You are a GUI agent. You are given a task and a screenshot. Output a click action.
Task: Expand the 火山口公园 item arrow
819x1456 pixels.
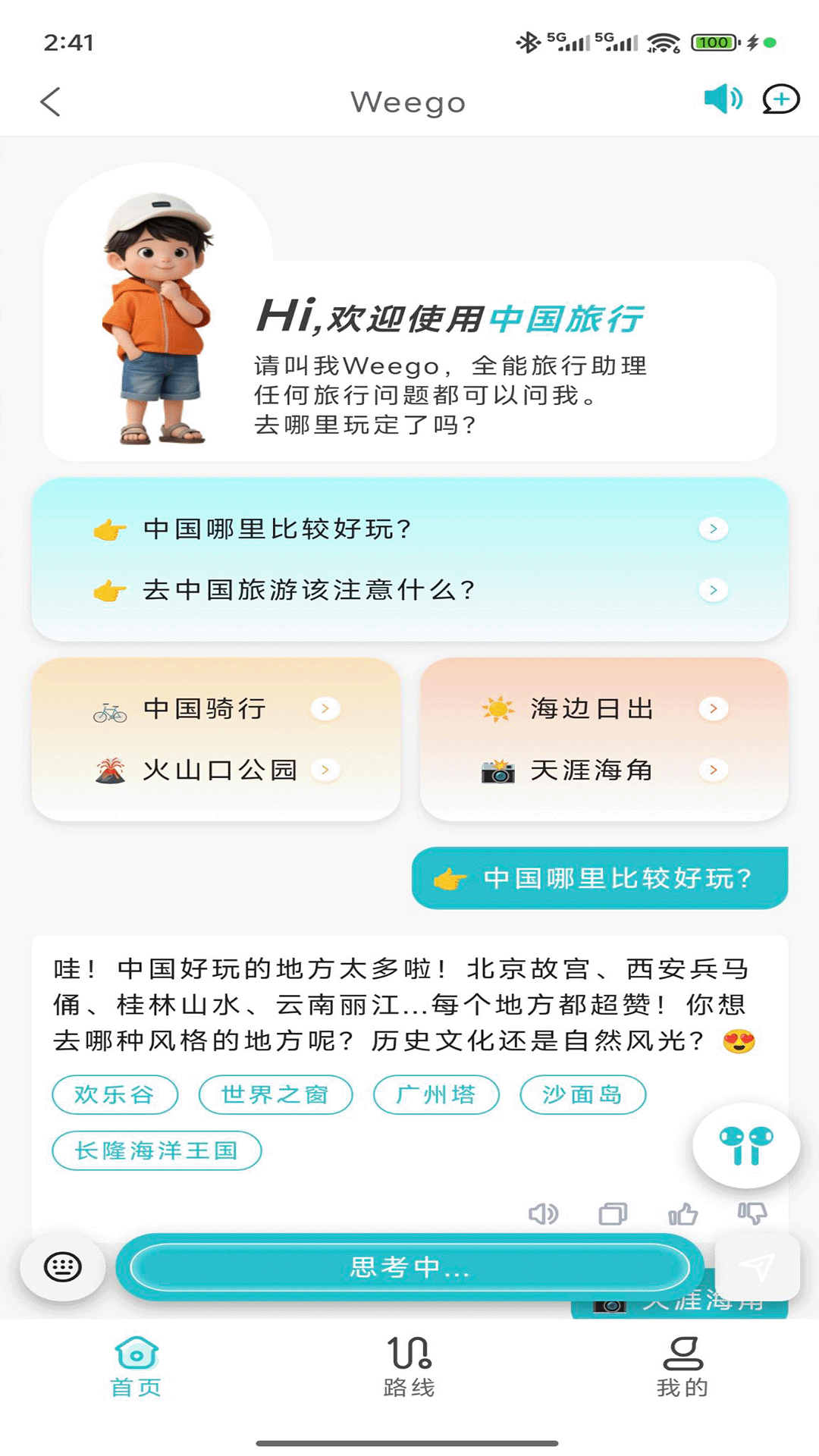point(326,770)
